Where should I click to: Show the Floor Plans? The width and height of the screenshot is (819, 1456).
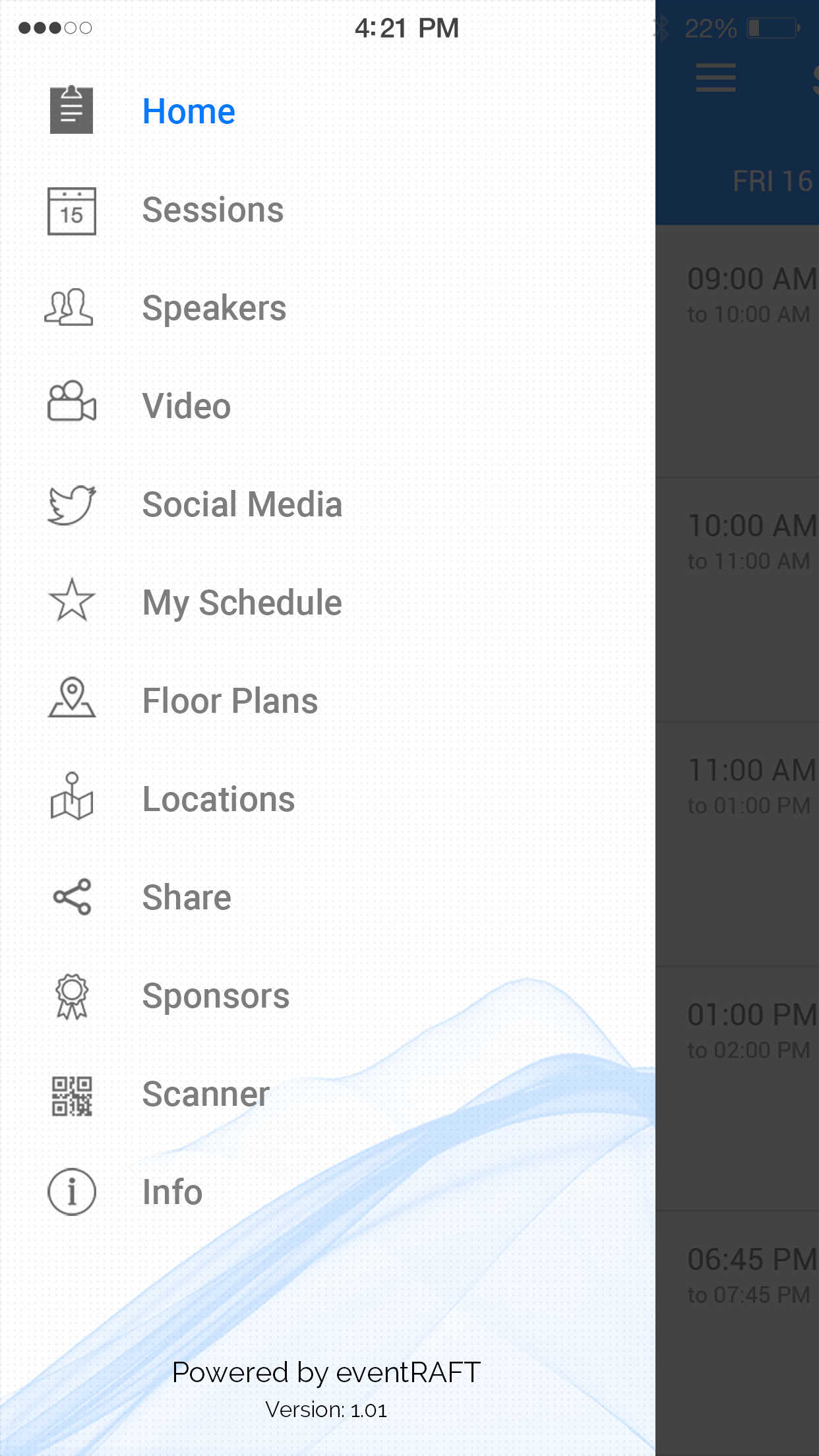[229, 701]
